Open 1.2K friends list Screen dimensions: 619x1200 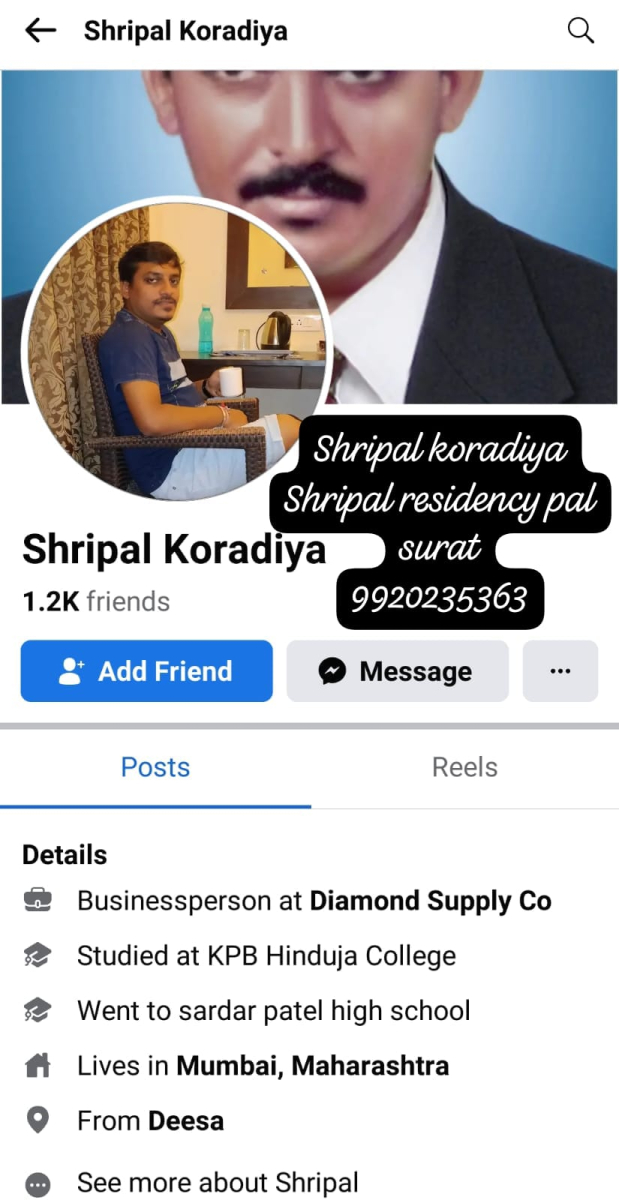coord(96,602)
